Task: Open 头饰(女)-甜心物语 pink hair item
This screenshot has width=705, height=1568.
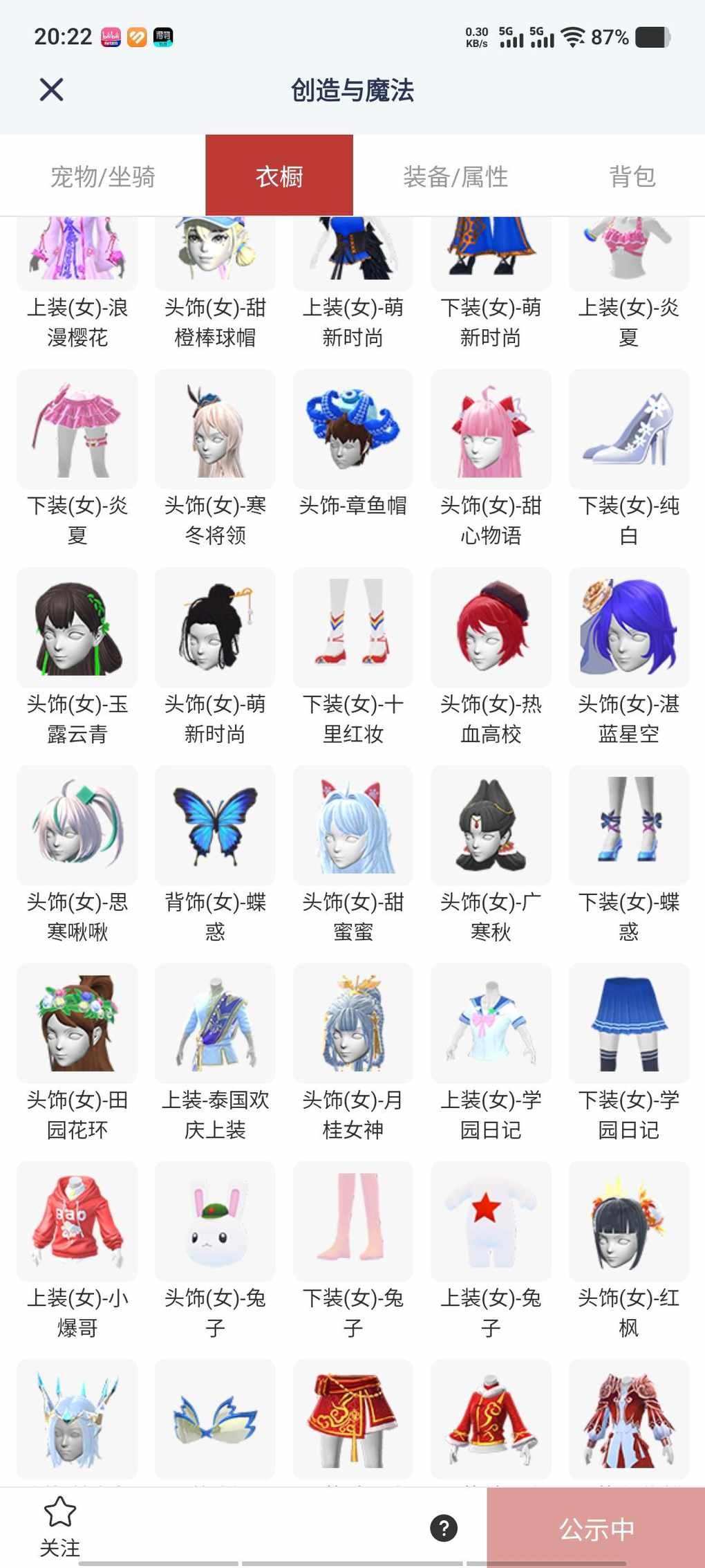Action: pyautogui.click(x=491, y=430)
